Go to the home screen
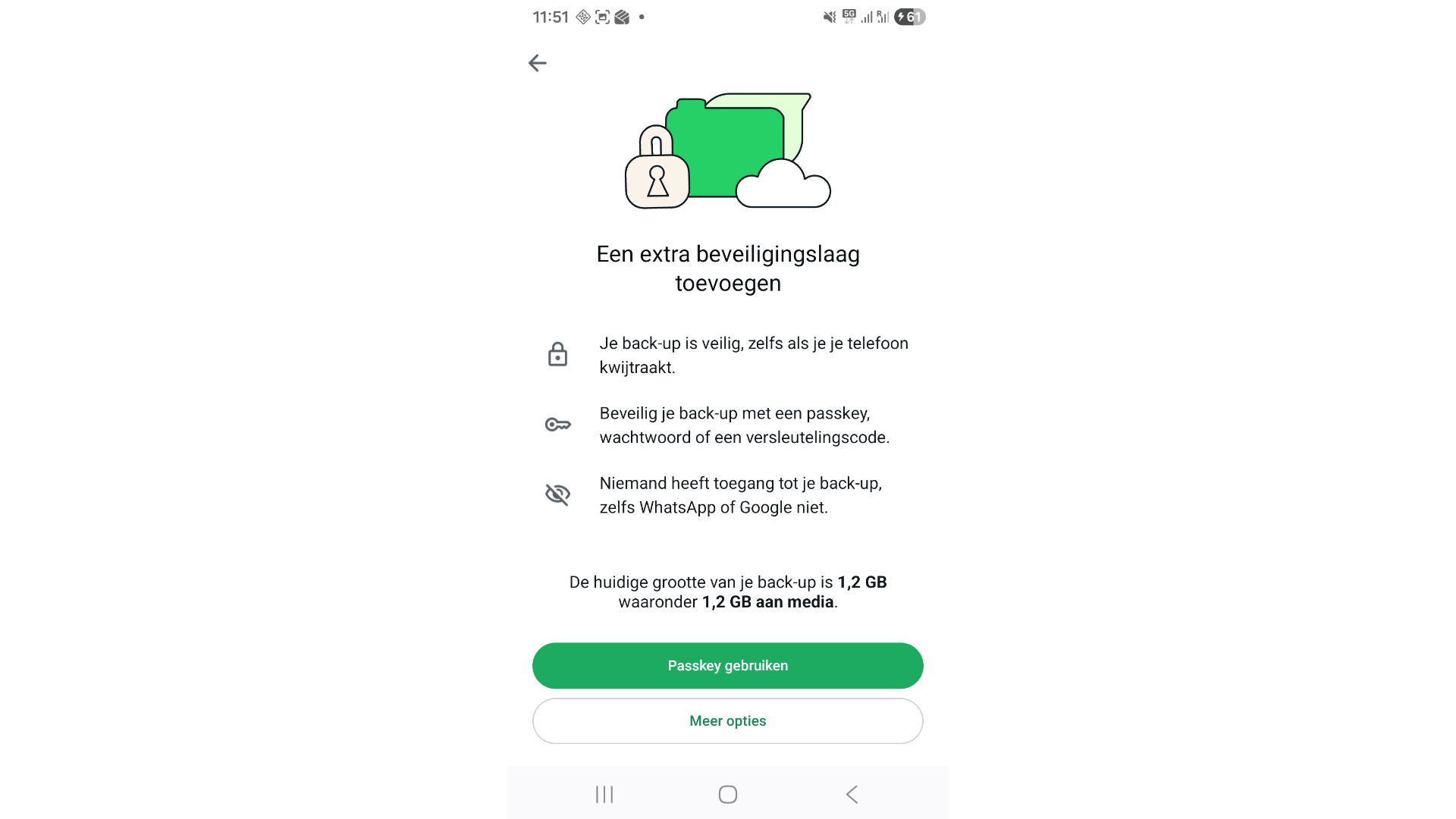The image size is (1456, 819). (x=728, y=794)
